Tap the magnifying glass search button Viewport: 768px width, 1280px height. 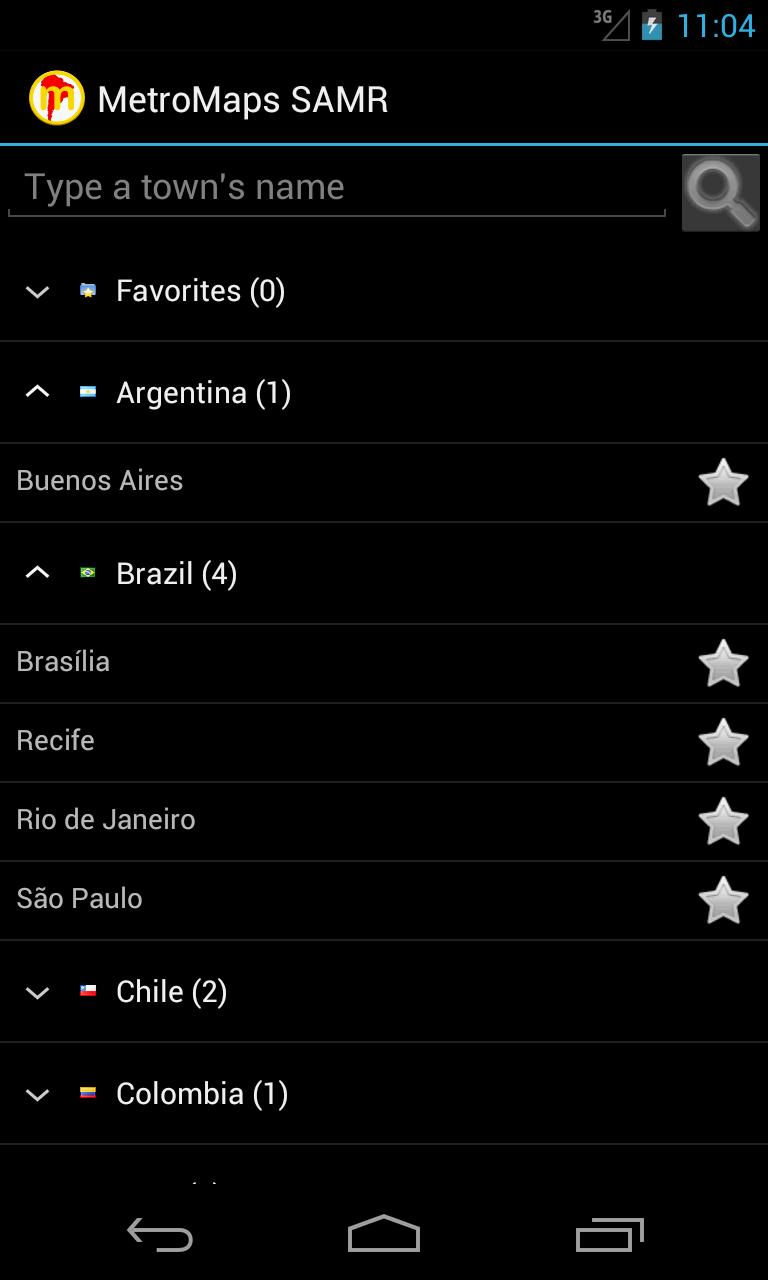720,192
